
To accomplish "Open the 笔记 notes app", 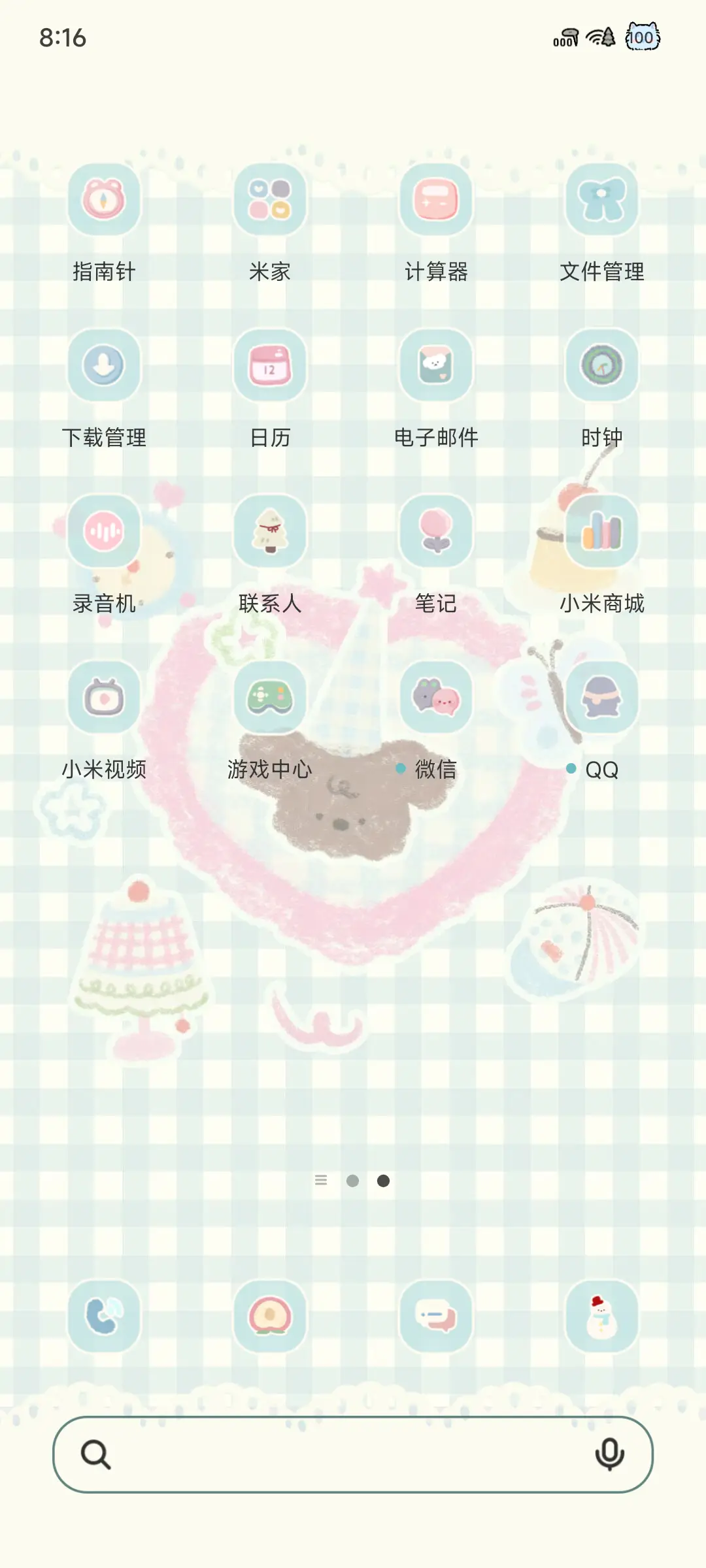I will tap(435, 532).
